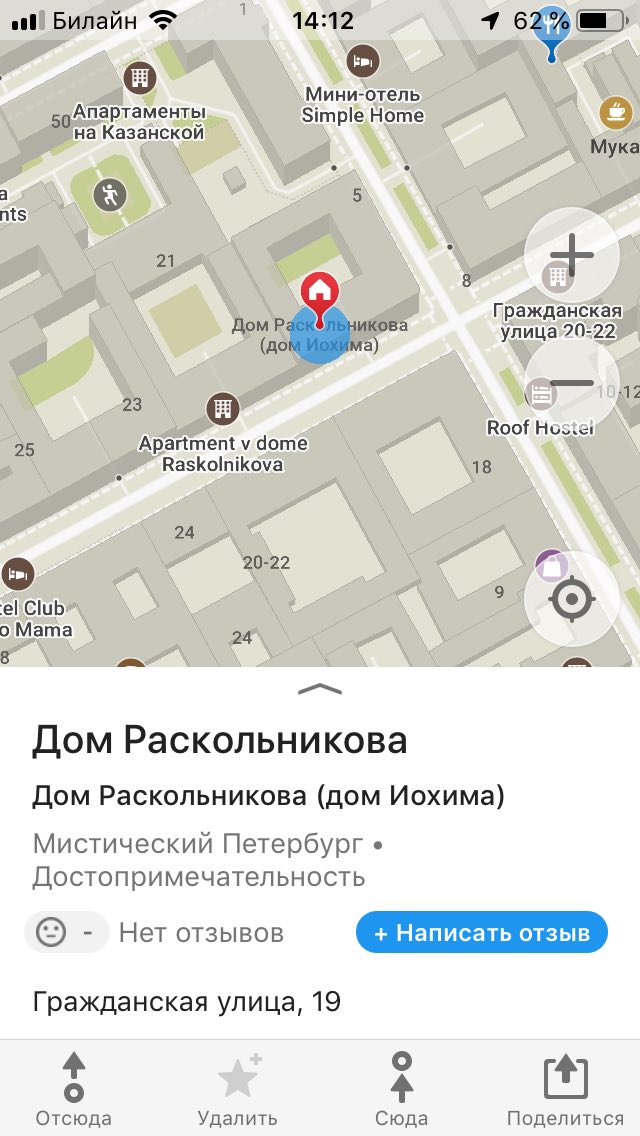Open the Roof Hostel marker
The image size is (640, 1136).
(x=541, y=396)
